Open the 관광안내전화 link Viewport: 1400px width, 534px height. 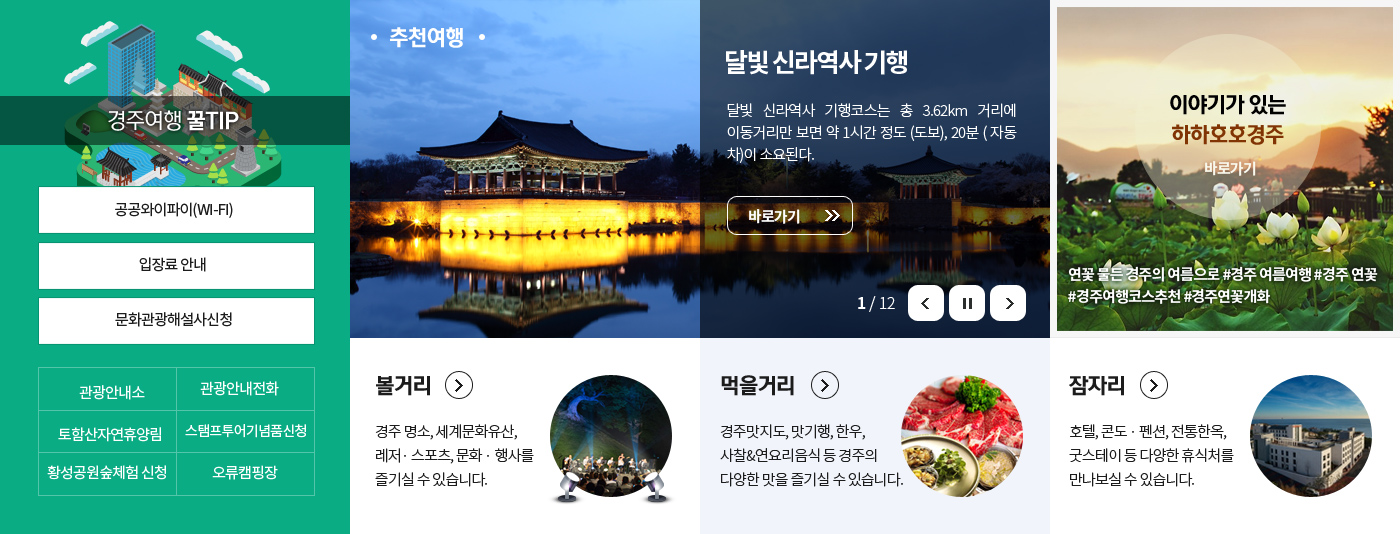(245, 388)
